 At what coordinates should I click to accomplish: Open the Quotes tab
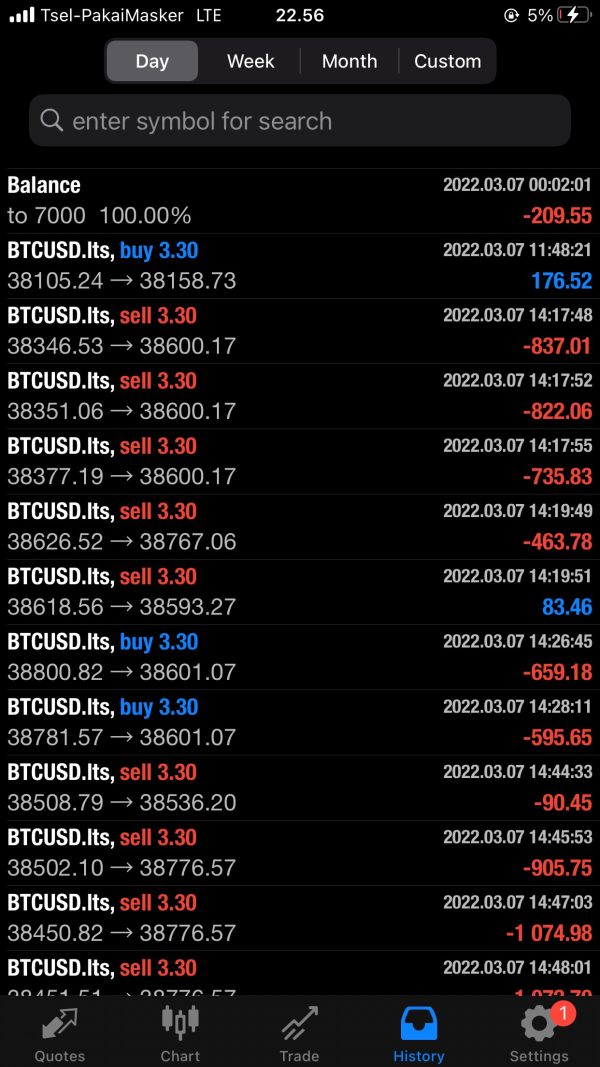(x=60, y=1033)
